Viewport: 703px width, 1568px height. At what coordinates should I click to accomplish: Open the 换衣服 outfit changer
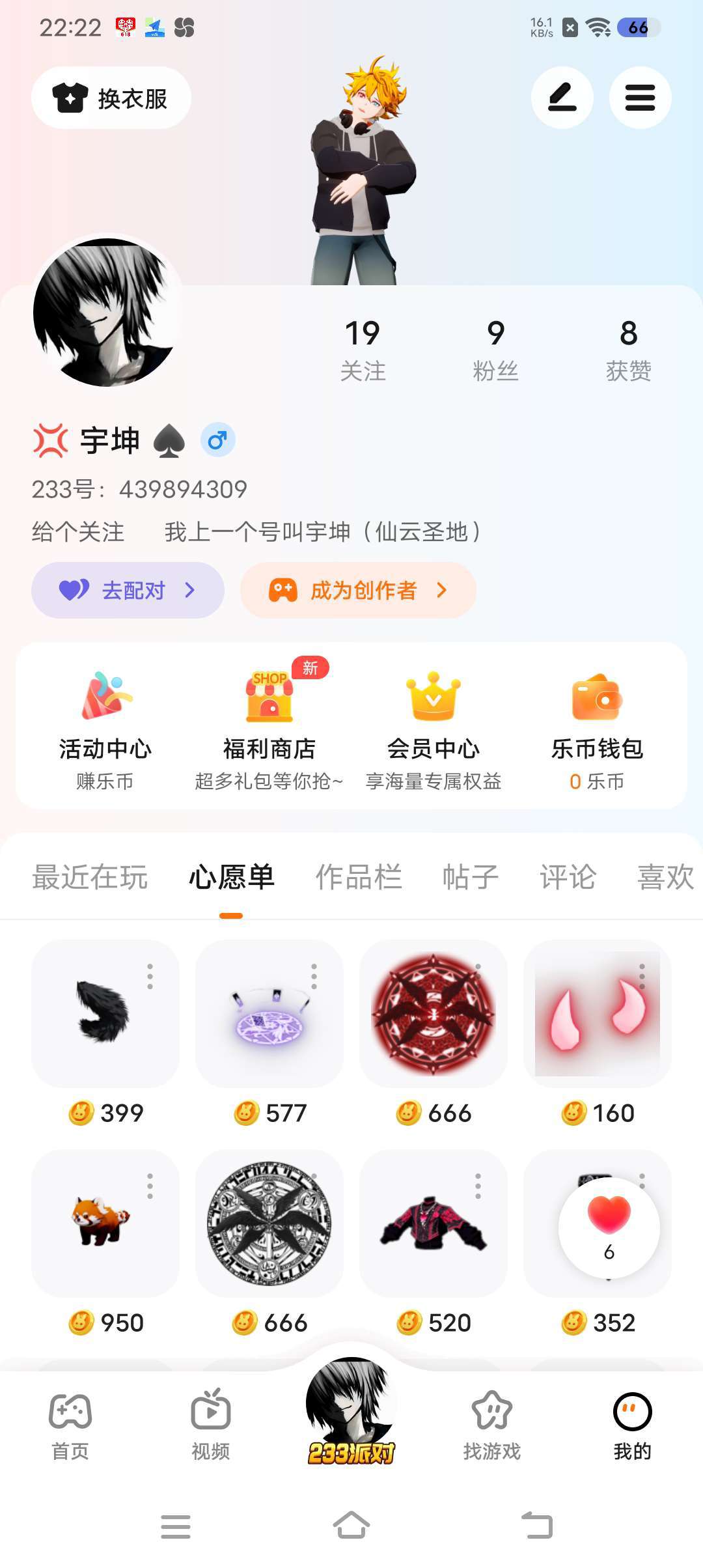pyautogui.click(x=111, y=98)
